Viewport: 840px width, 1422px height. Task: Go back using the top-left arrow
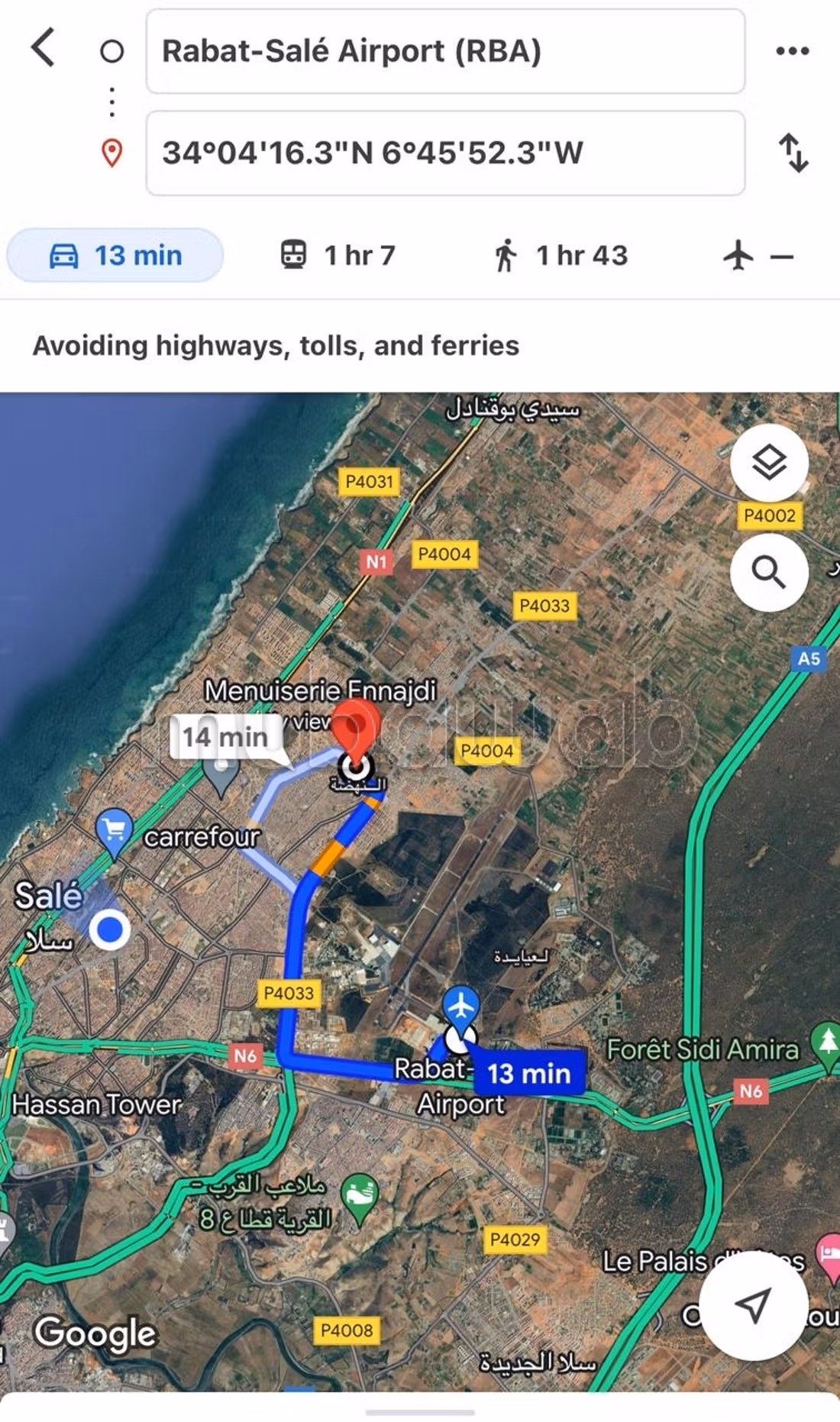click(x=44, y=48)
